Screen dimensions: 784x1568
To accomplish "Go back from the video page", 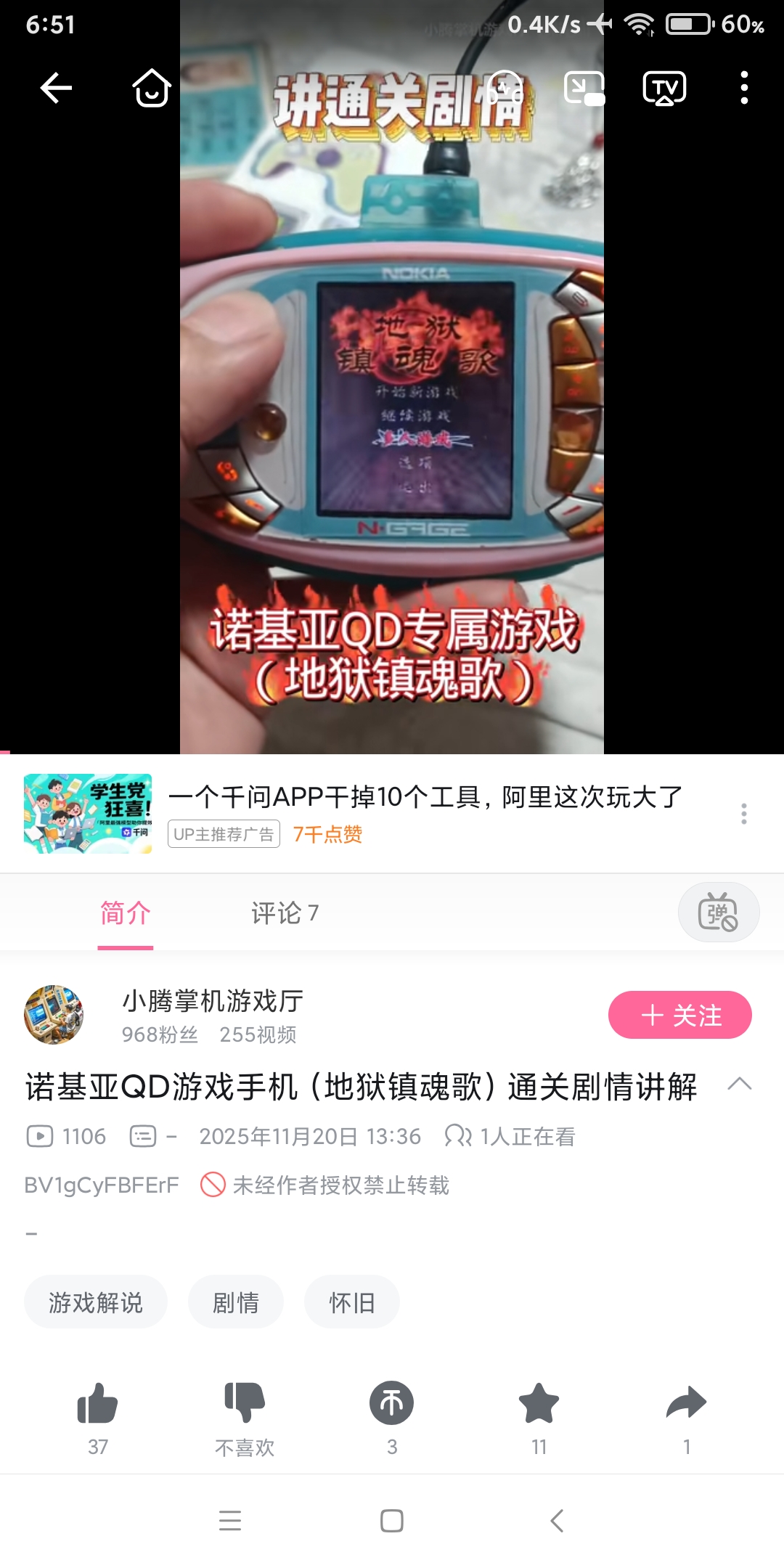I will pyautogui.click(x=56, y=89).
